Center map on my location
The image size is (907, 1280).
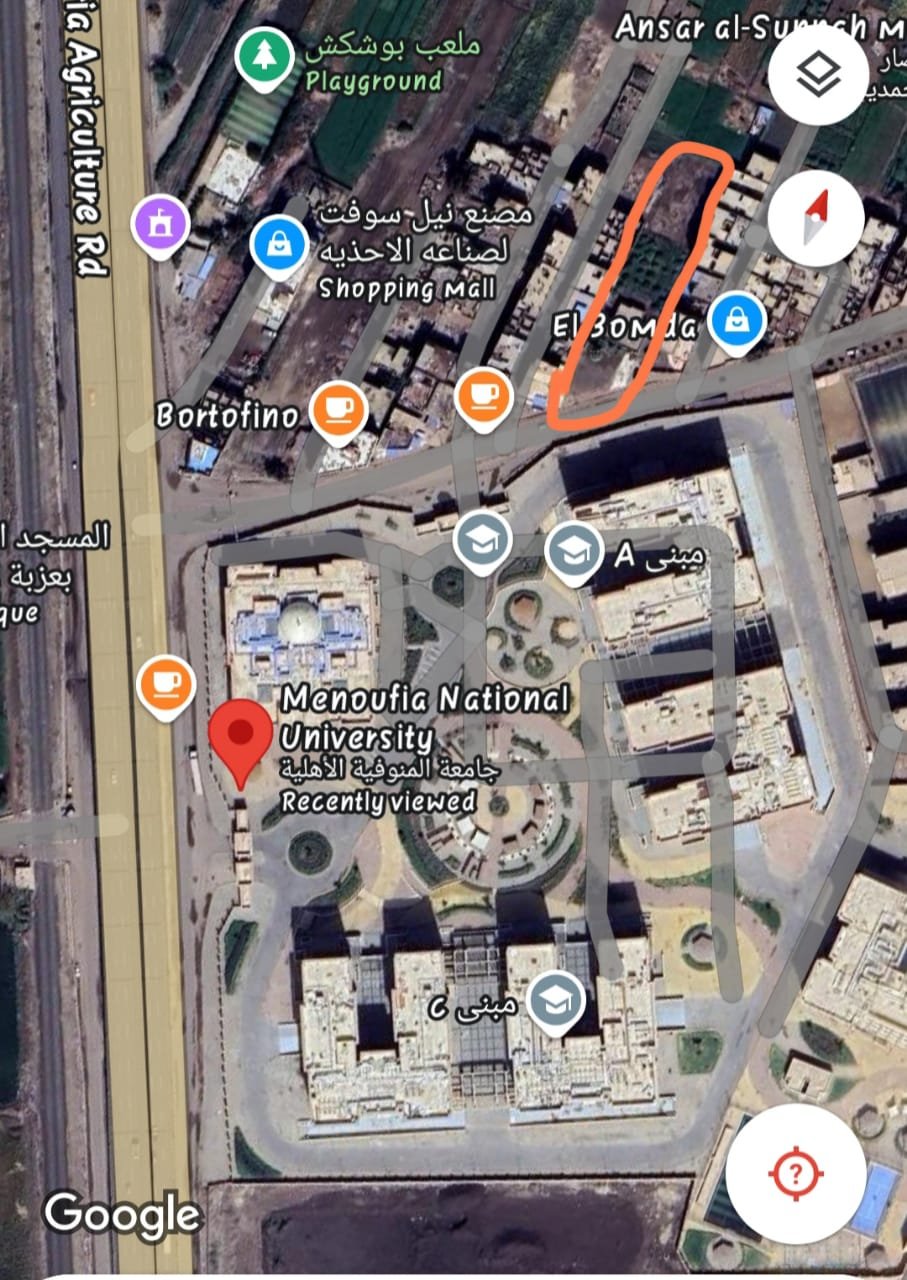click(795, 1172)
